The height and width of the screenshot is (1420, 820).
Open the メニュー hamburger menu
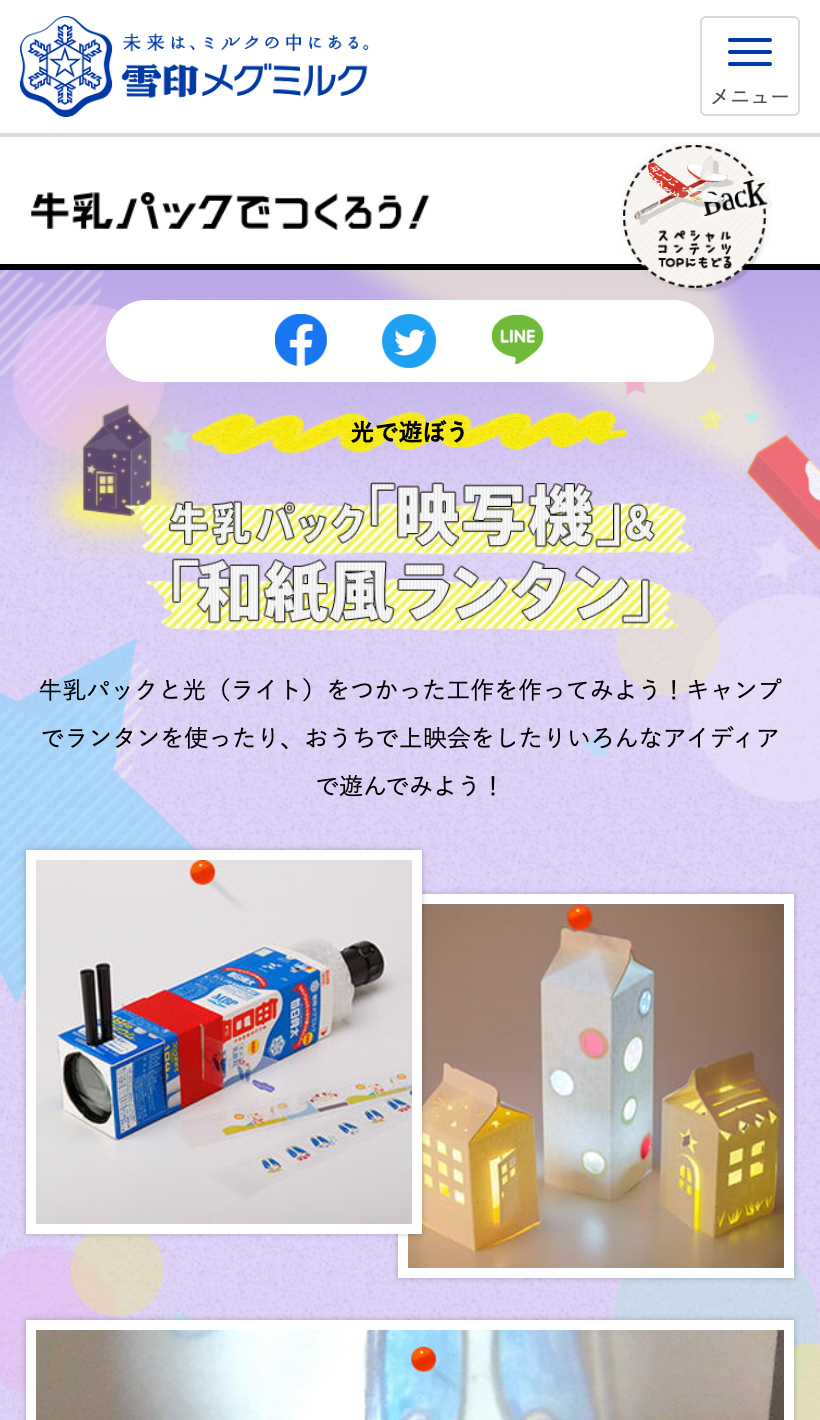(749, 66)
